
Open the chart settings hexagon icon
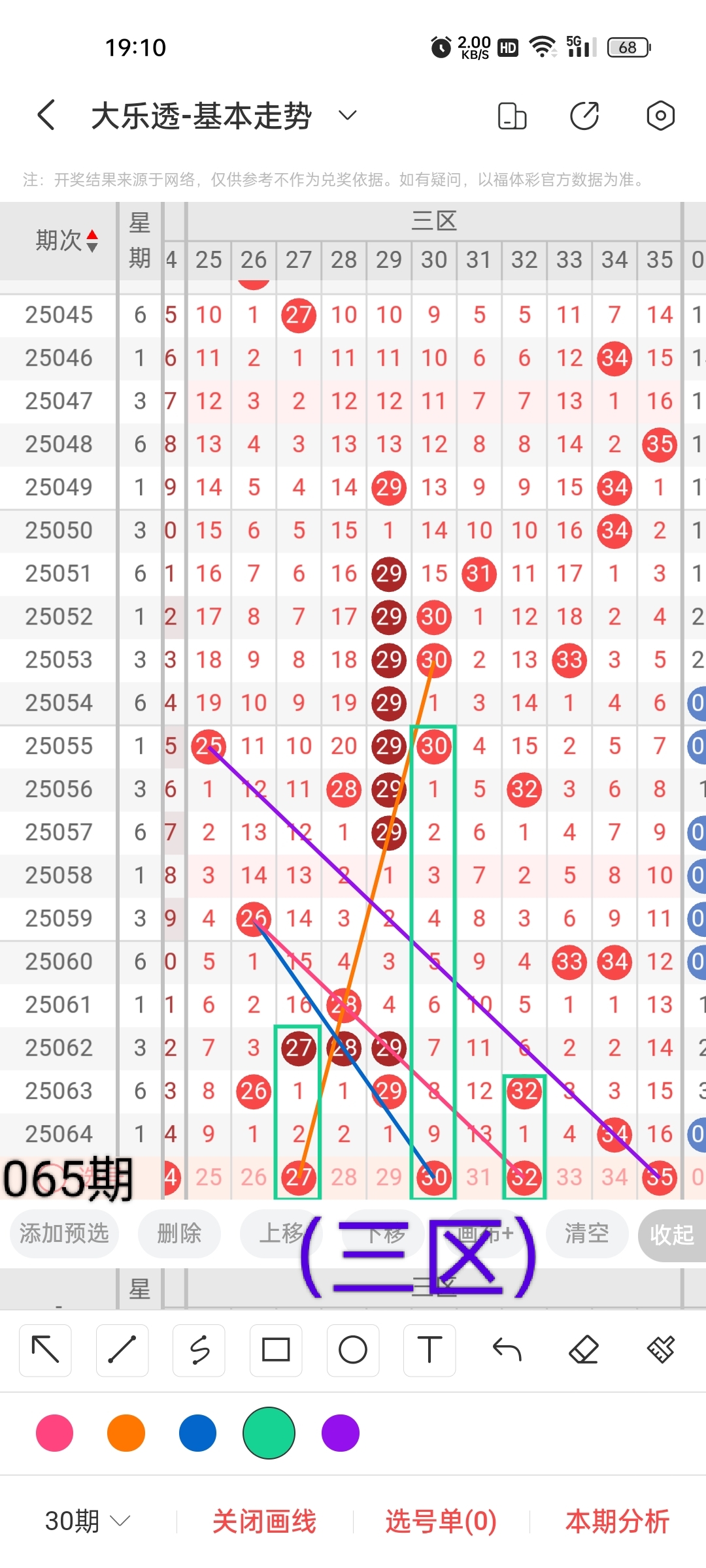coord(660,116)
